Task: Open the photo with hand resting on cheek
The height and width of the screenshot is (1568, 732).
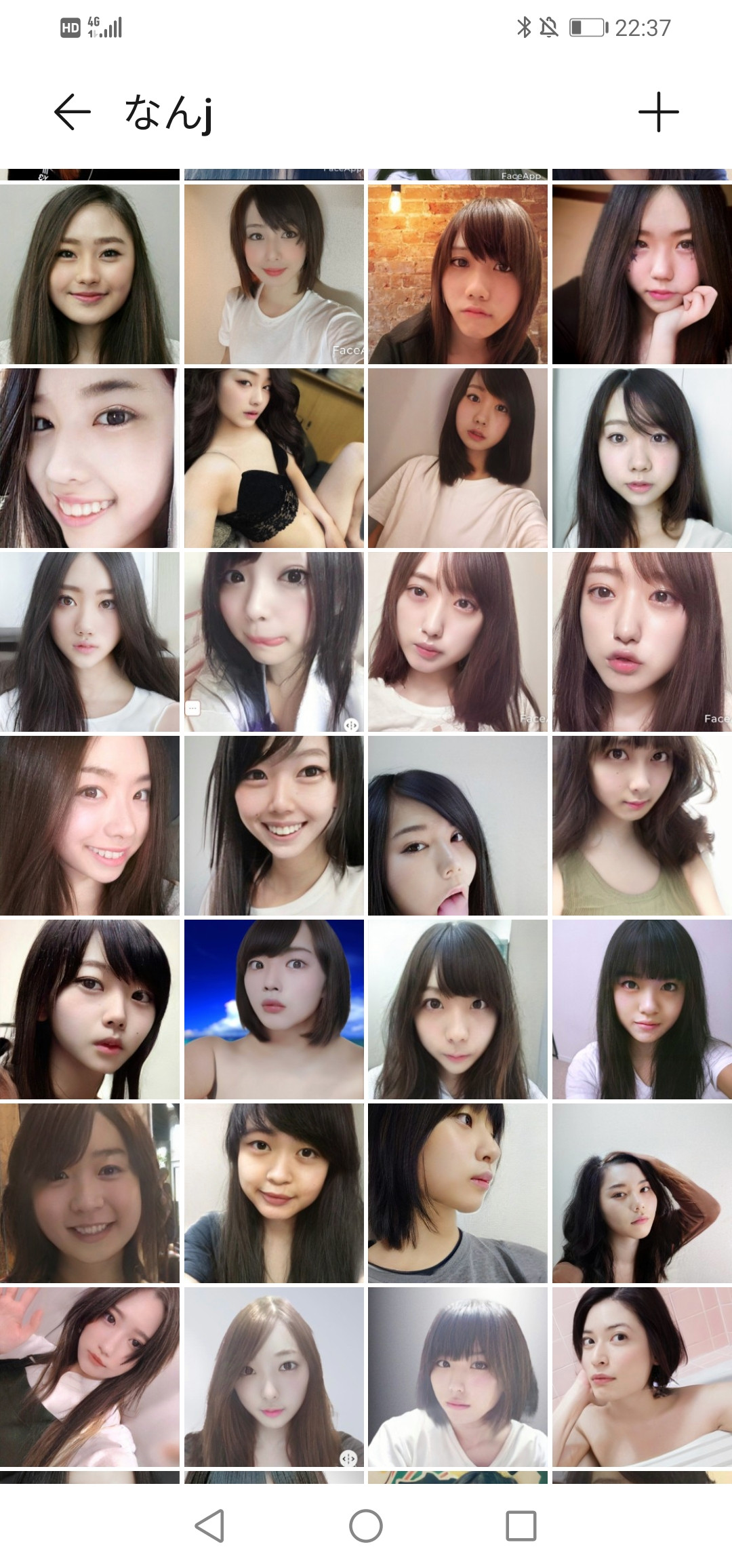Action: coord(642,274)
